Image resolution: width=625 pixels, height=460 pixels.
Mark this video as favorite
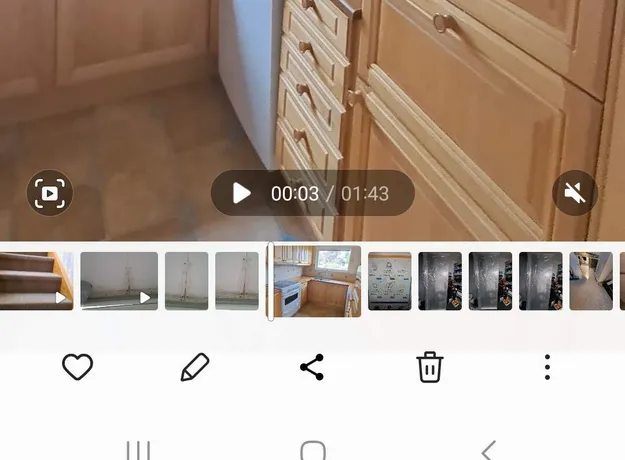point(77,367)
